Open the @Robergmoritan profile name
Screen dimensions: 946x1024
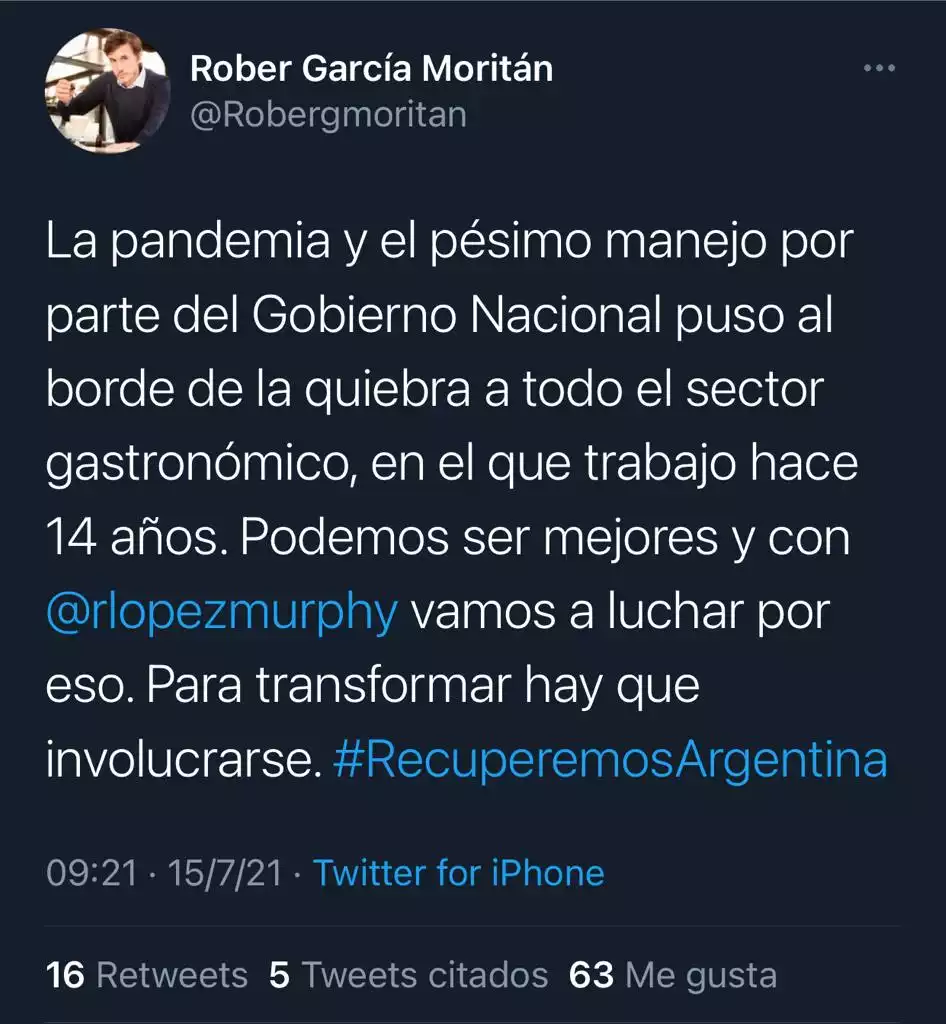click(x=371, y=69)
